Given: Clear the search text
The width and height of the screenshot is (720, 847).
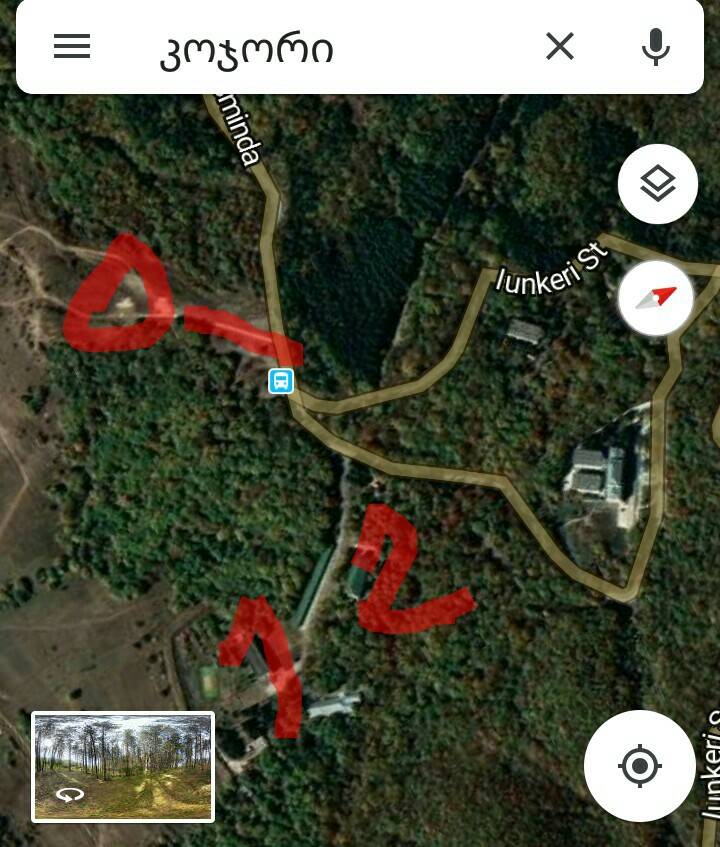Looking at the screenshot, I should [560, 46].
